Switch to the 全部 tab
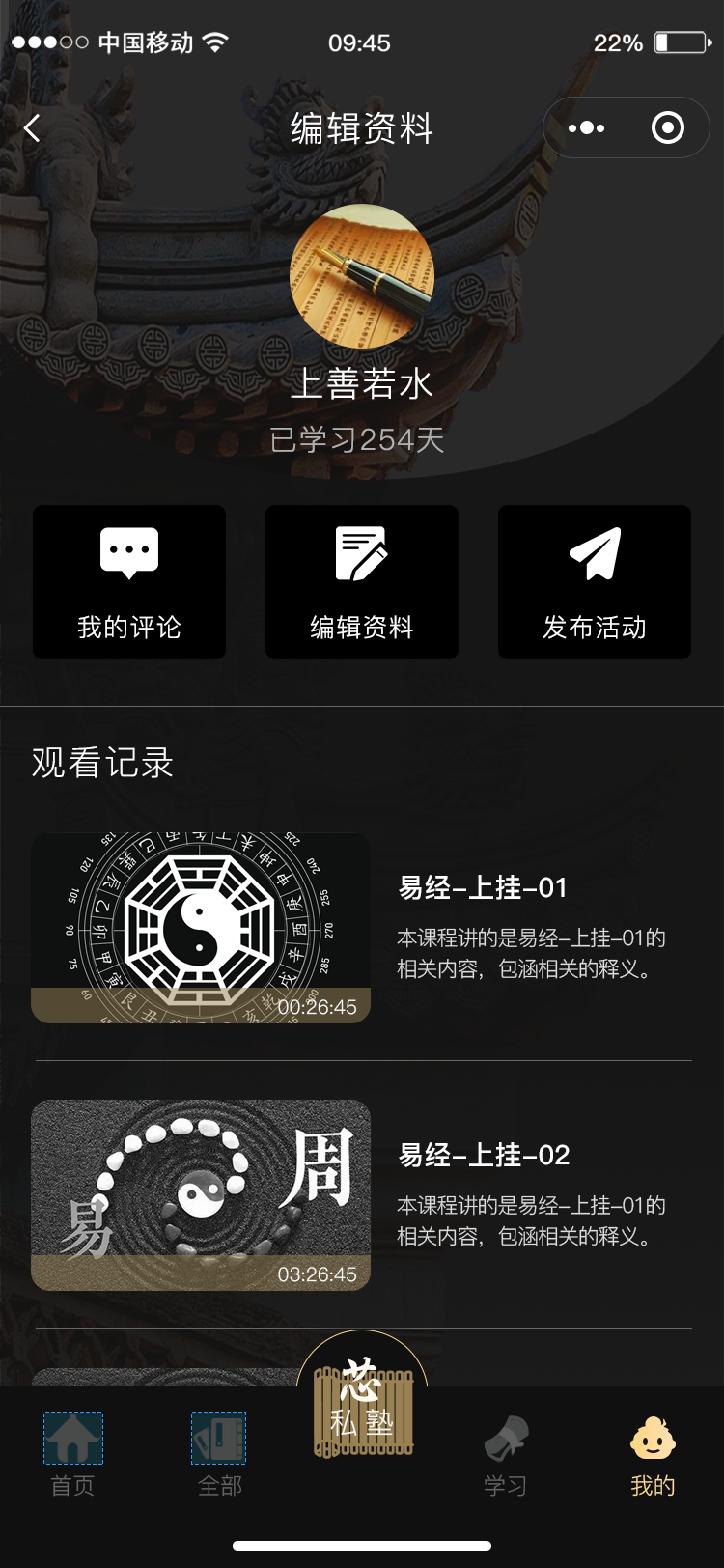Viewport: 724px width, 1568px height. 219,1453
